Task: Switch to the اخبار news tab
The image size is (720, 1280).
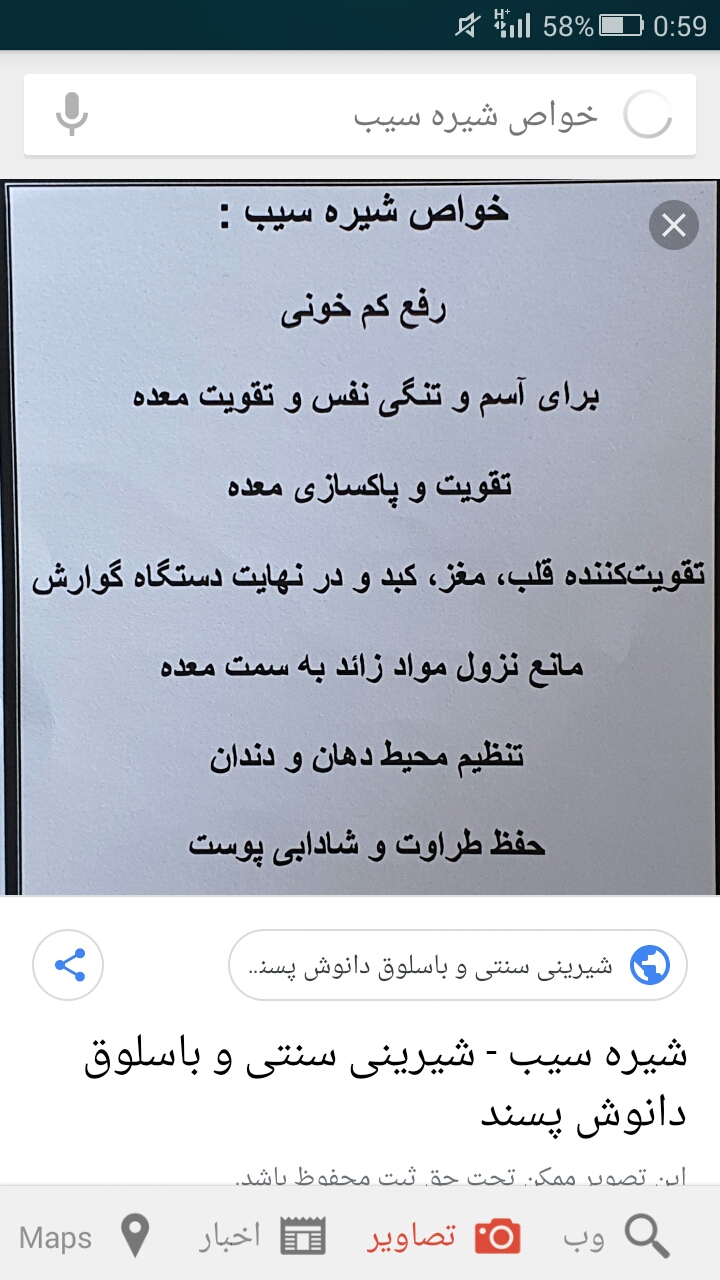Action: pyautogui.click(x=262, y=1237)
